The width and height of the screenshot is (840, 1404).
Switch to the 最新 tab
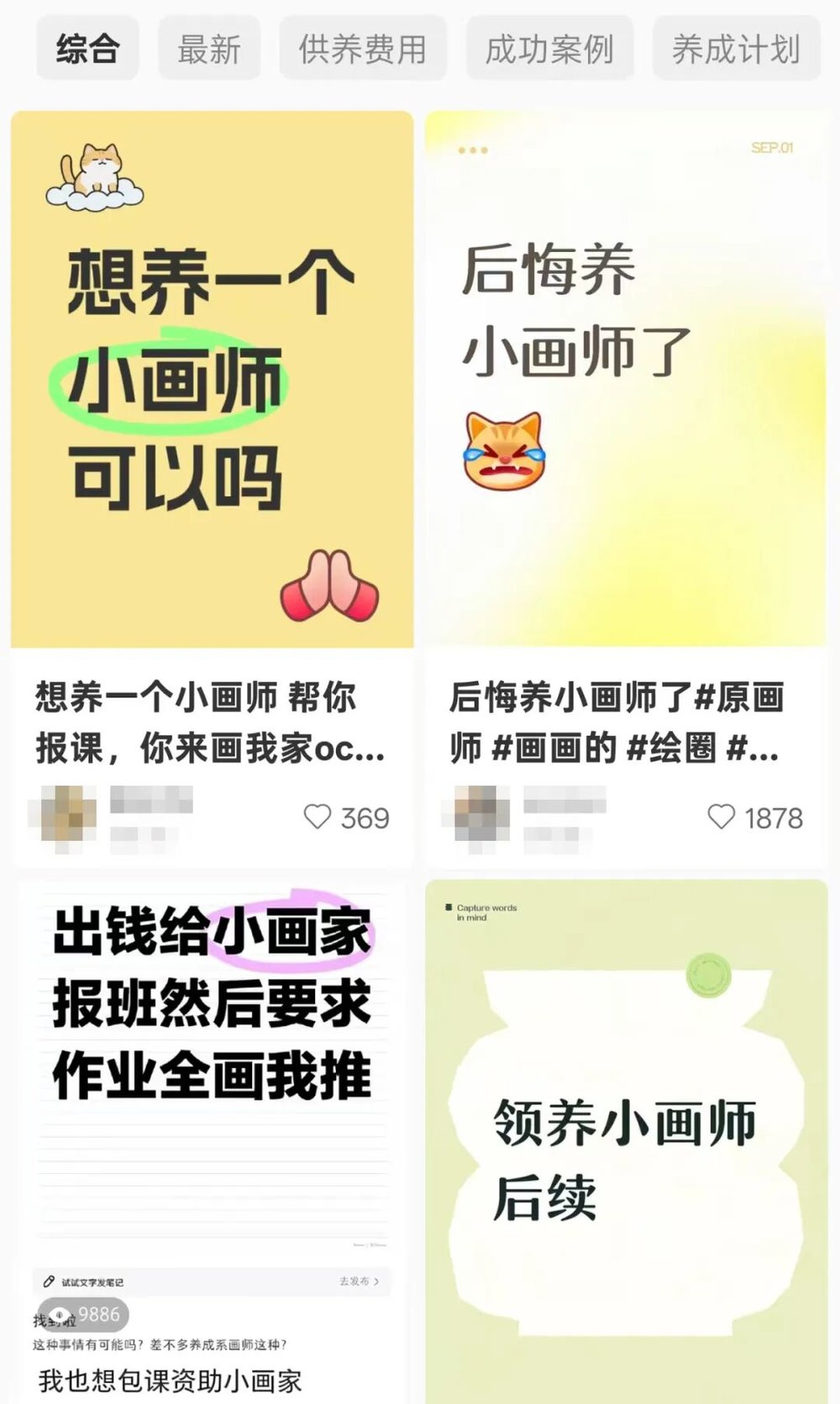pos(209,49)
